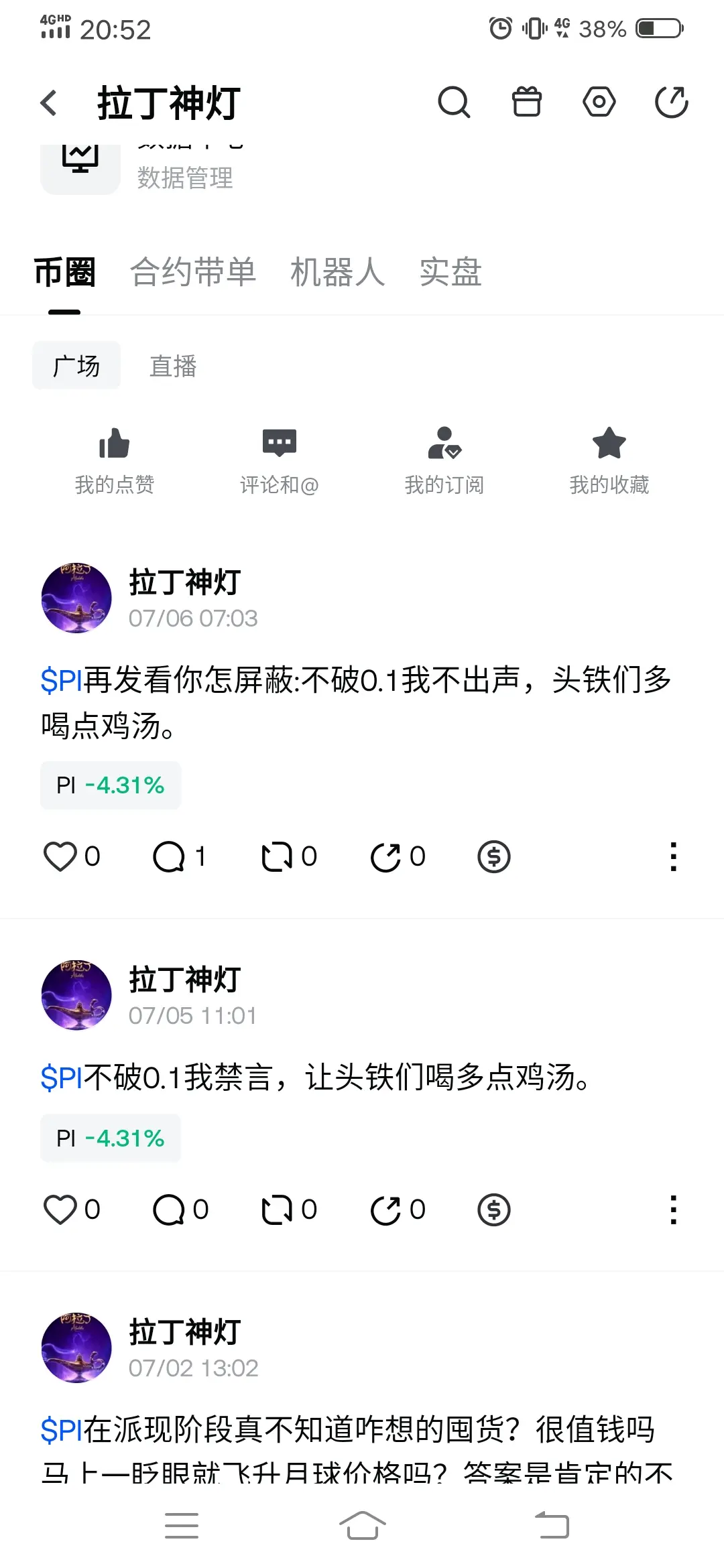
Task: Open the overflow menu on the 07/05 11:01 post
Action: pyautogui.click(x=673, y=1210)
